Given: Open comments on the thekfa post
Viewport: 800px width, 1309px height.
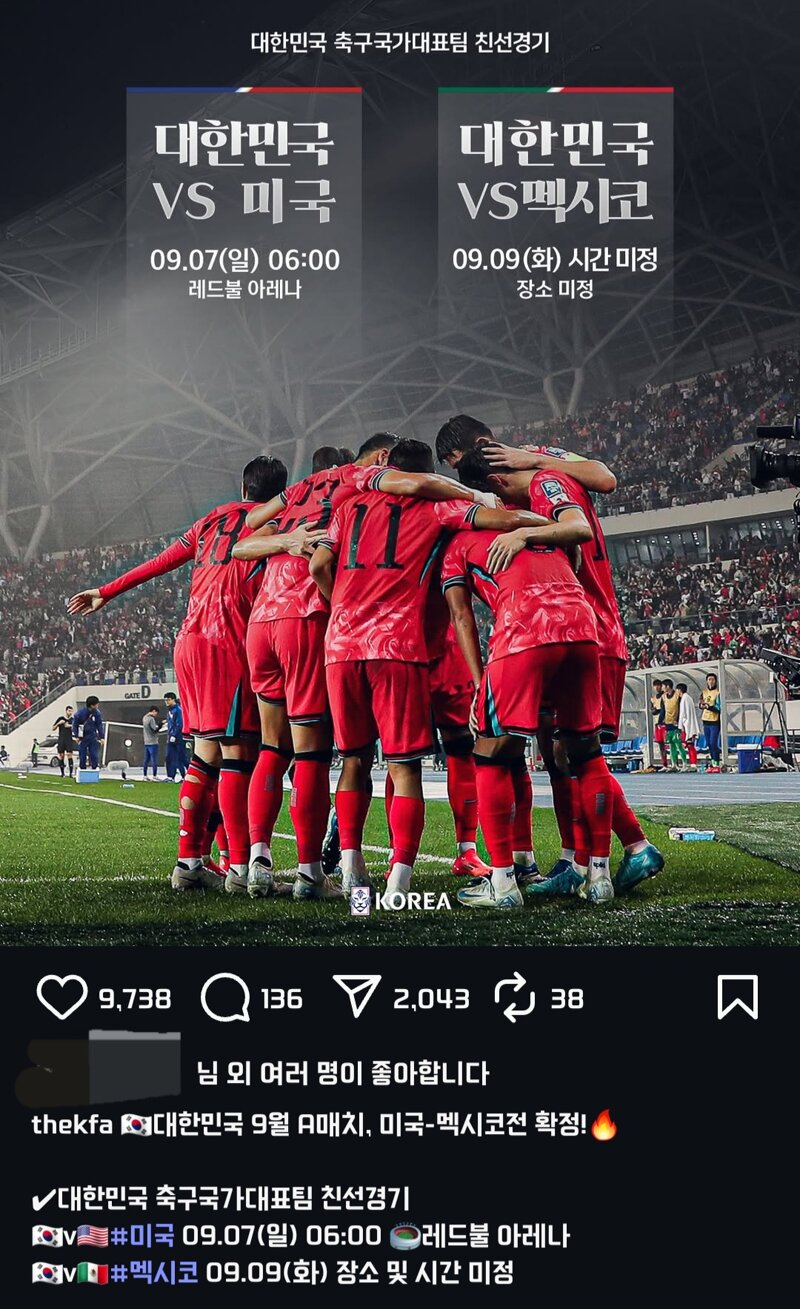Looking at the screenshot, I should coord(225,997).
